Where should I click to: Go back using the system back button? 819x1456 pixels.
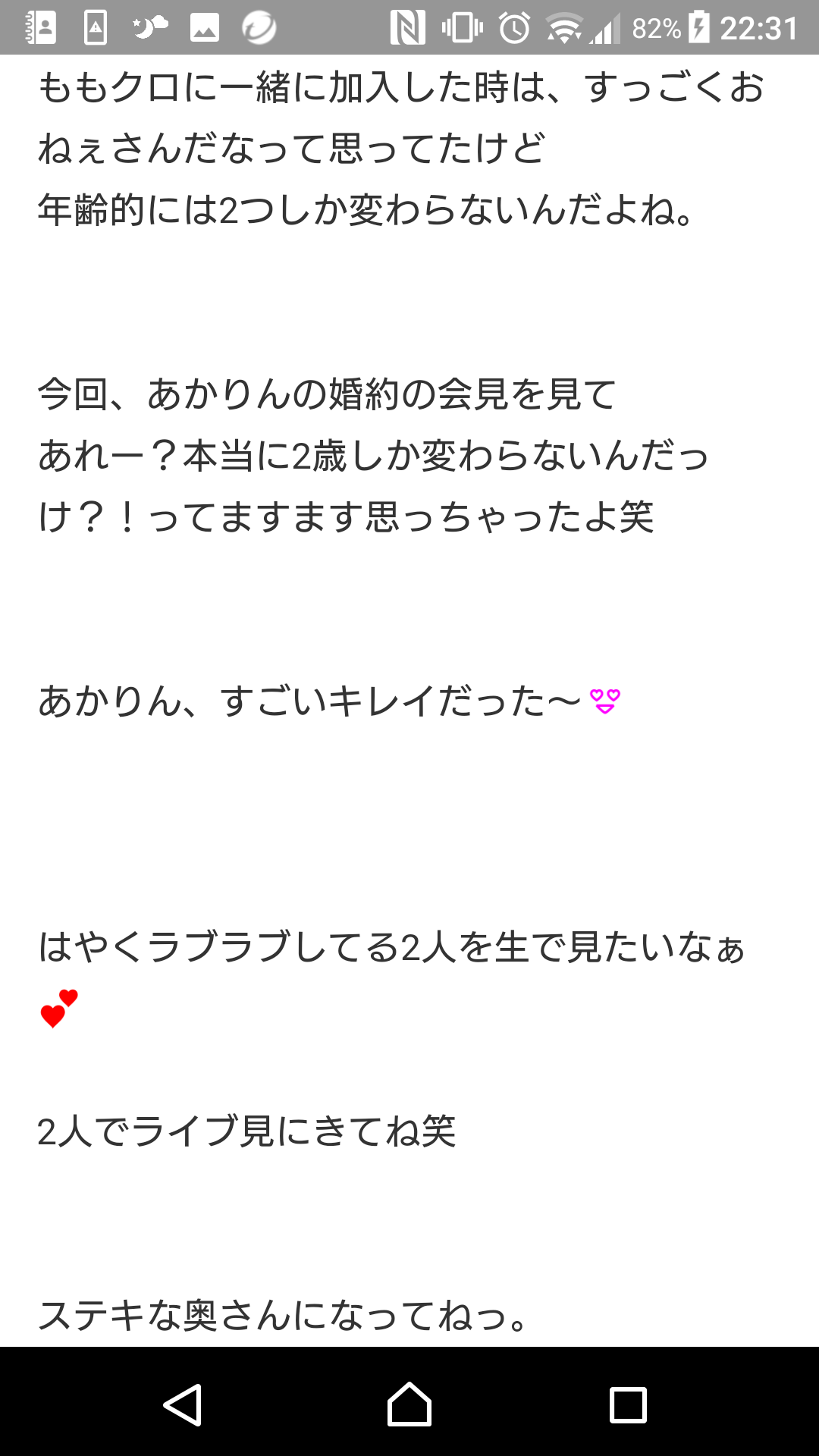coord(183,1404)
